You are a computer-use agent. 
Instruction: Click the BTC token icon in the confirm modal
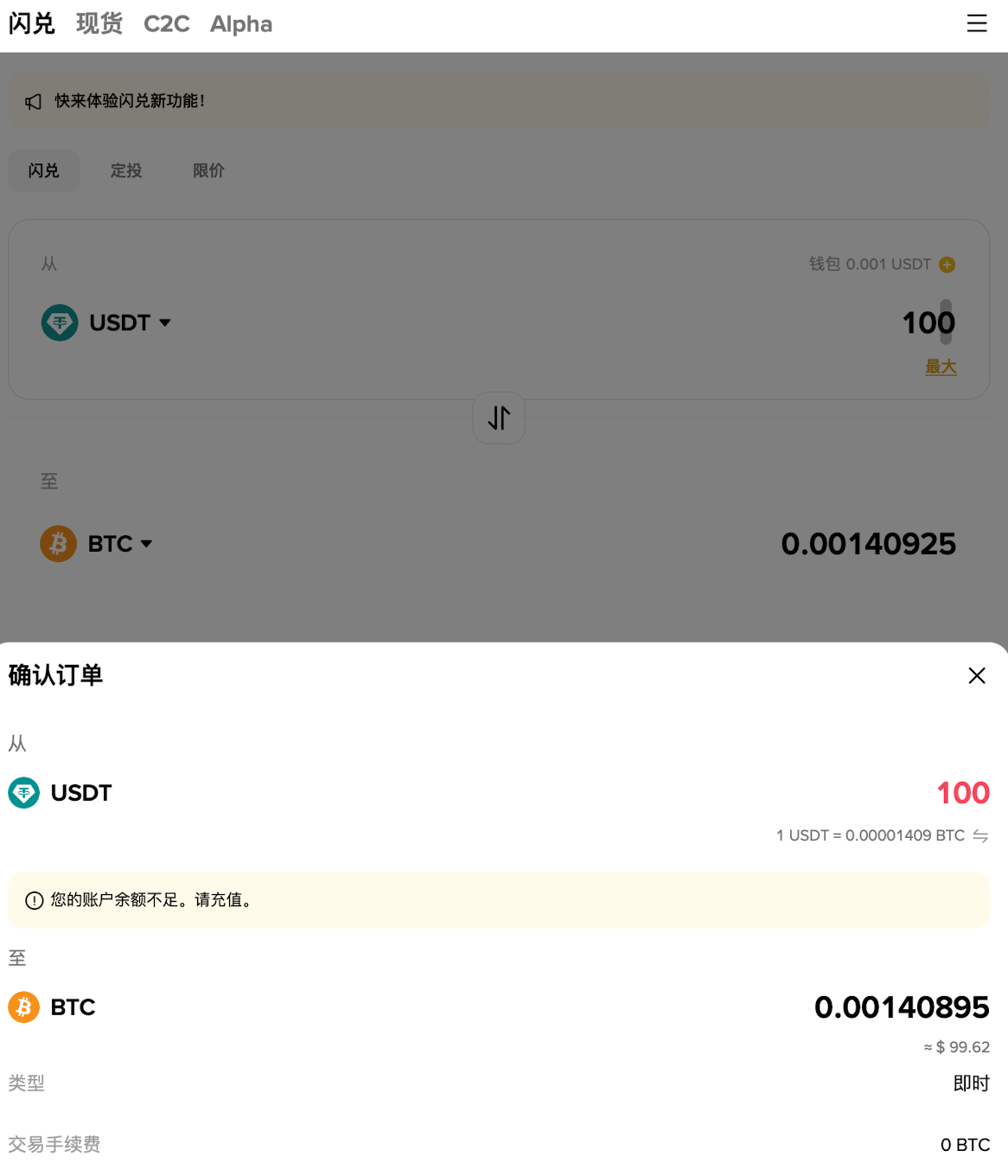(x=23, y=1007)
